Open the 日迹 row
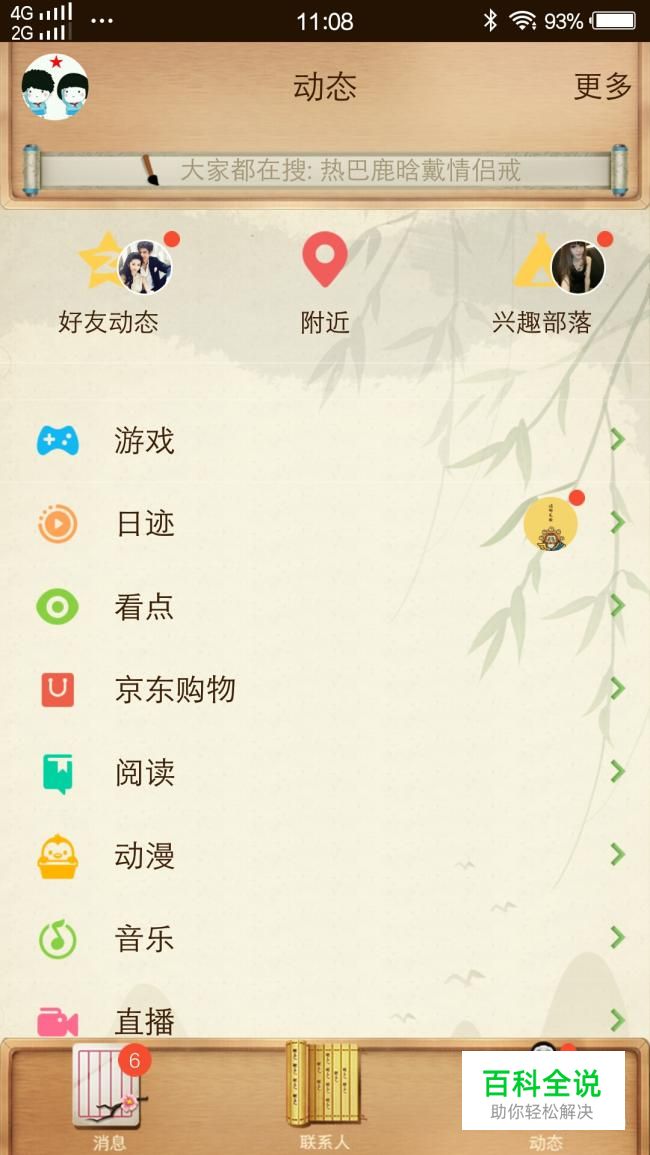 pyautogui.click(x=325, y=524)
